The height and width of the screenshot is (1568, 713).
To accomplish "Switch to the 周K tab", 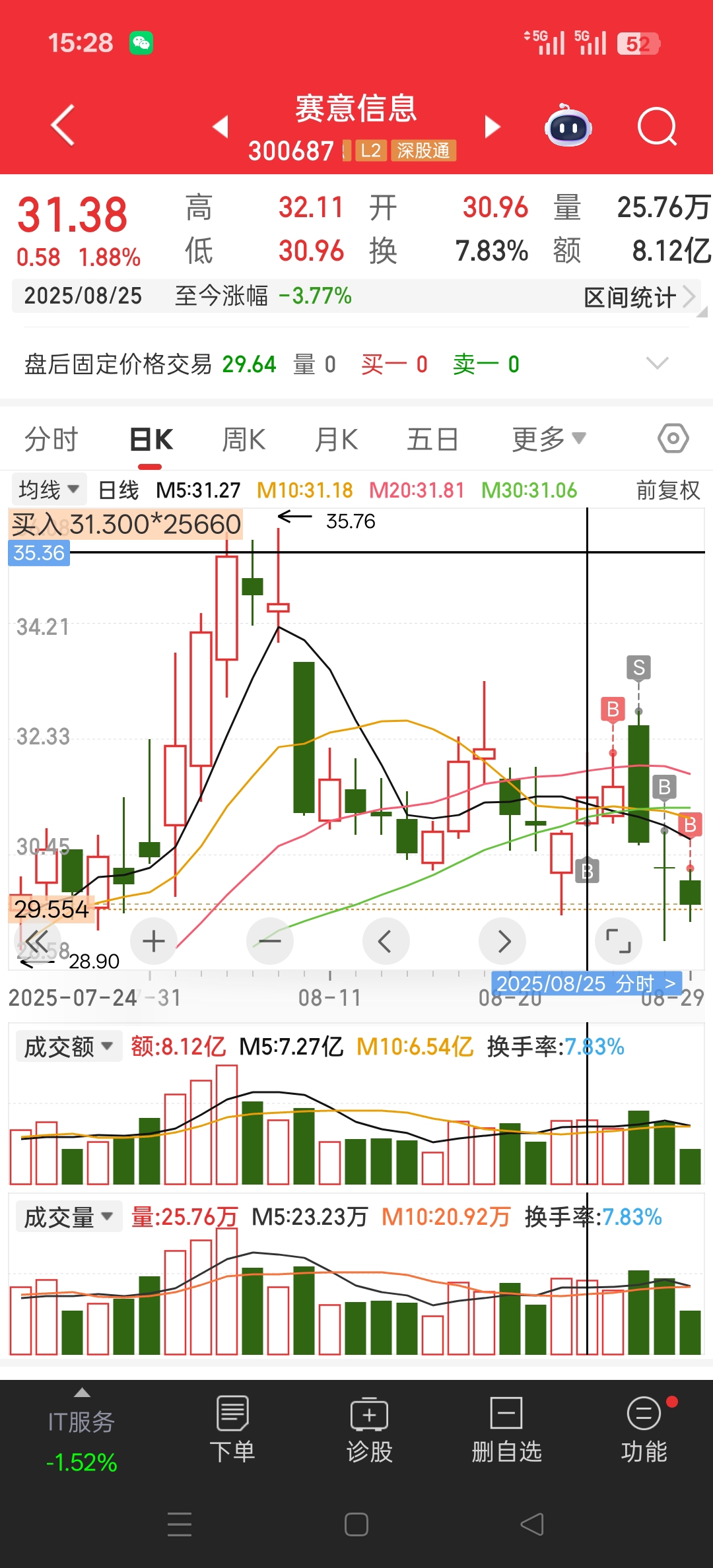I will (x=244, y=439).
